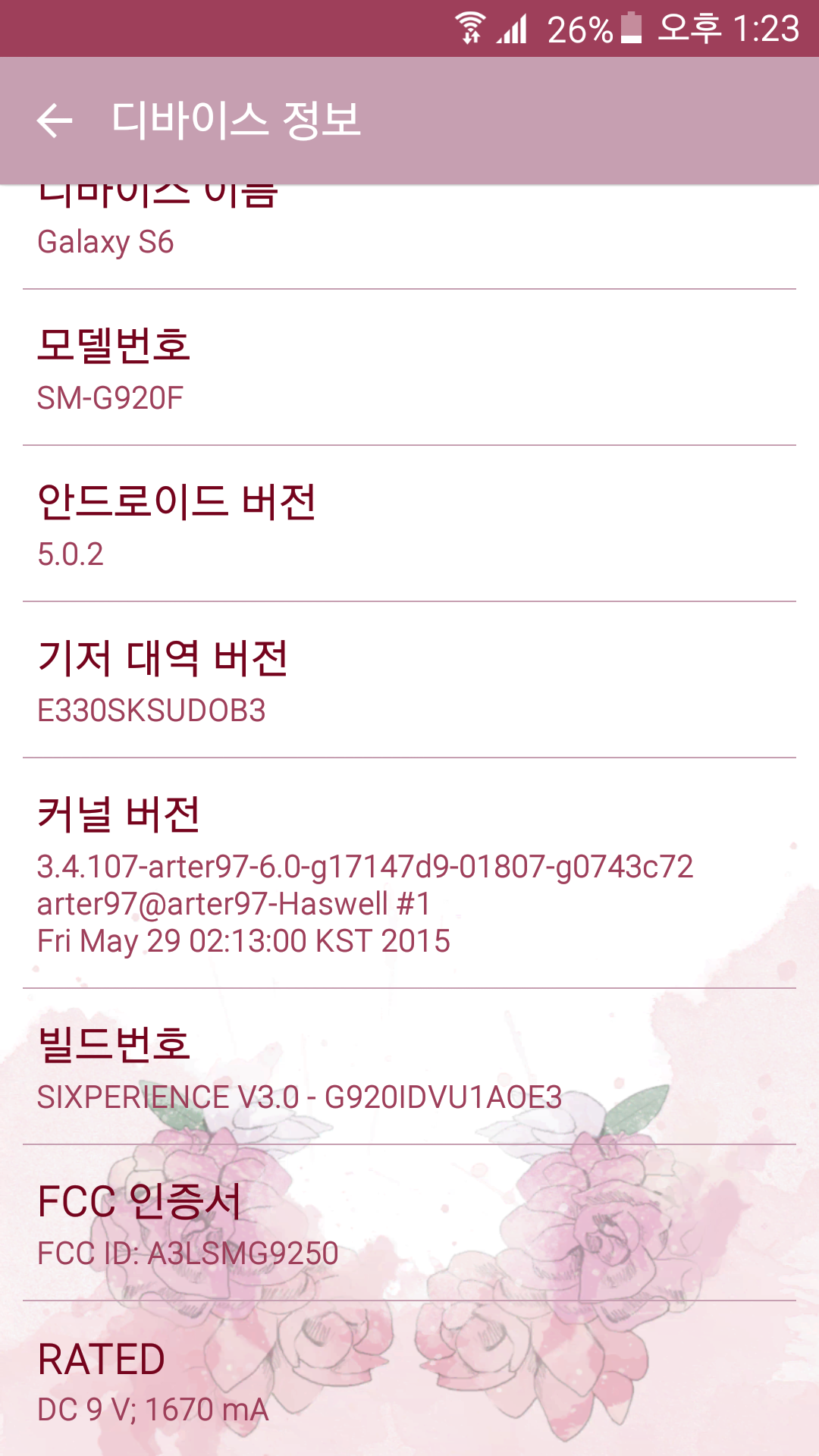Tap the 기저 대역 버전 row
Image resolution: width=819 pixels, height=1456 pixels.
409,680
